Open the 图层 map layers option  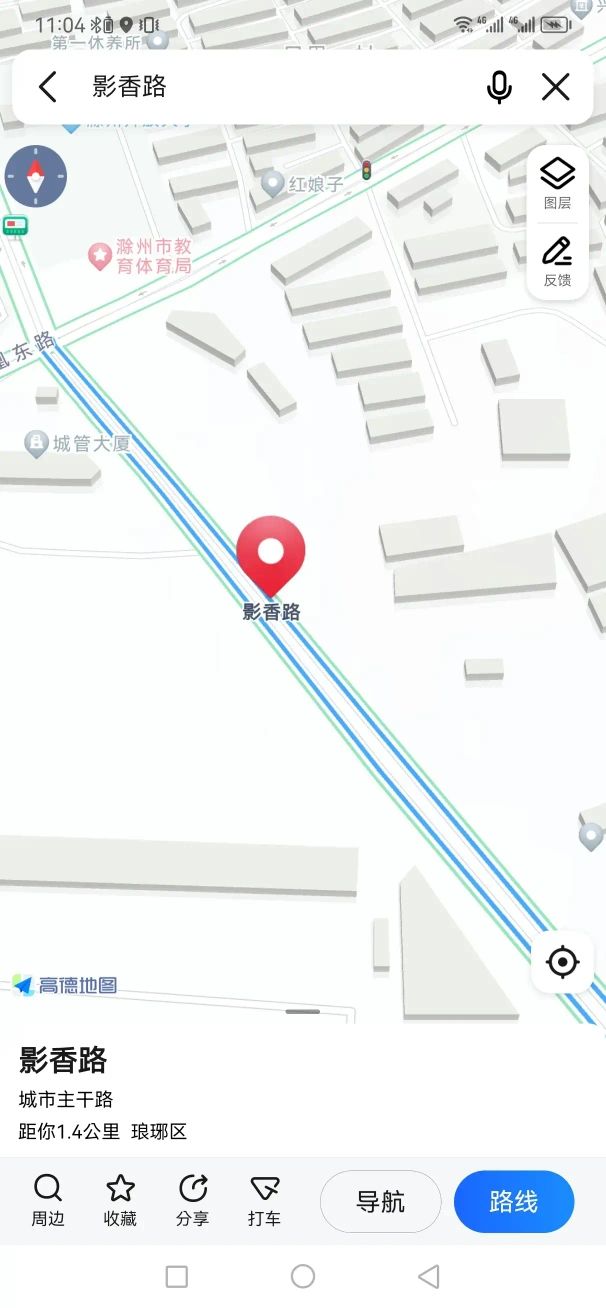558,183
